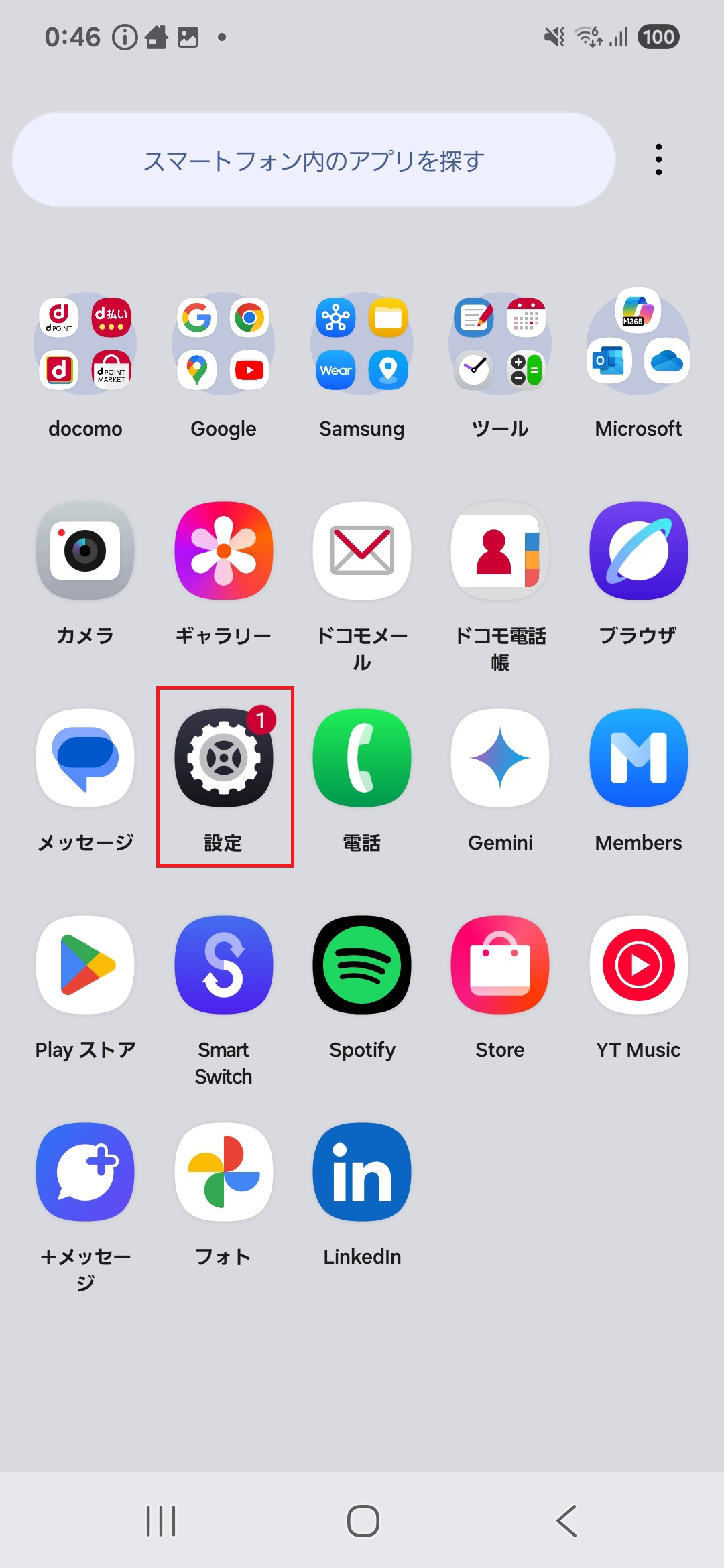Expand the Google folder
This screenshot has width=724, height=1568.
[223, 344]
